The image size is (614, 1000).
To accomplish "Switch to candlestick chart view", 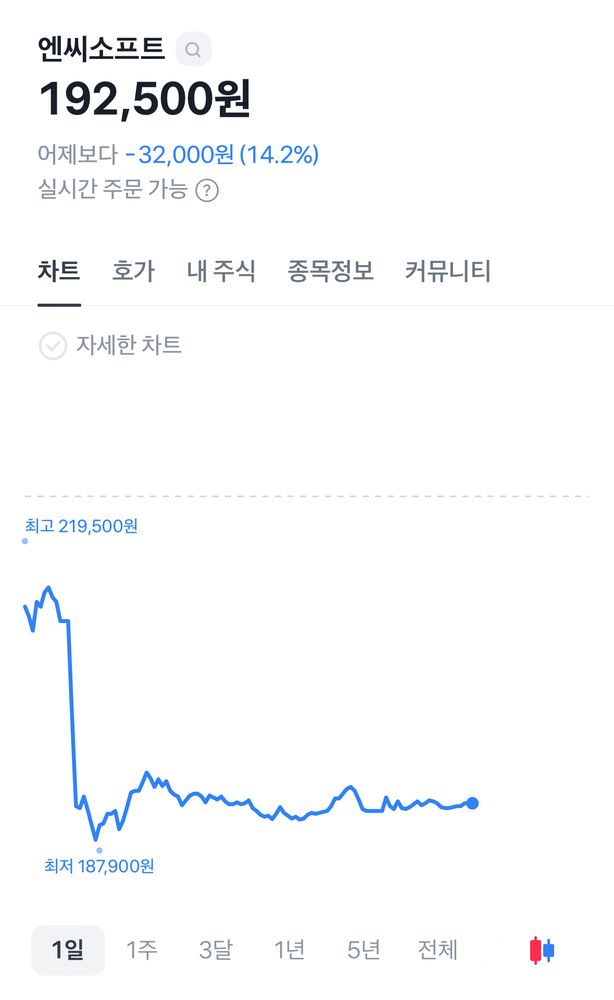I will [x=541, y=950].
